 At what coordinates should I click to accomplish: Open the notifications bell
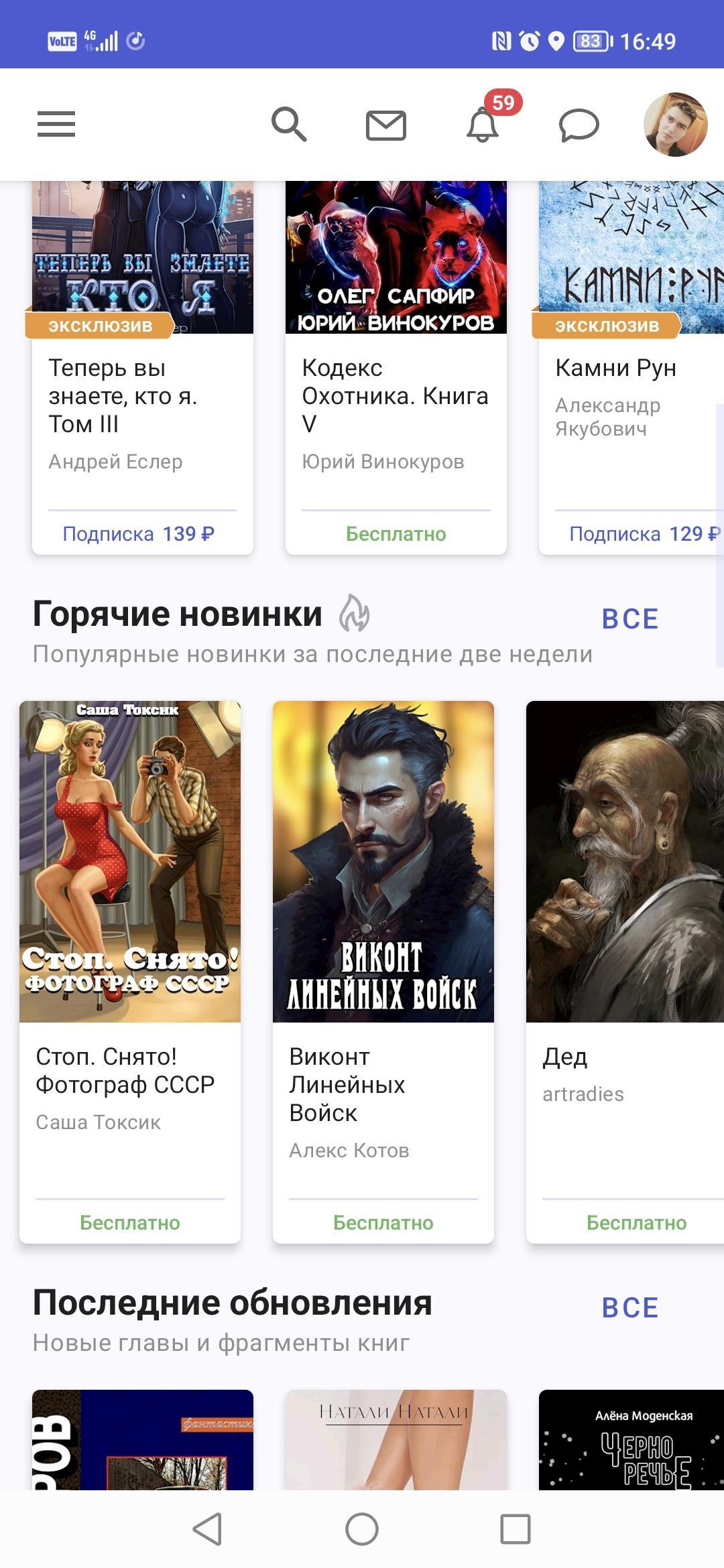tap(483, 125)
